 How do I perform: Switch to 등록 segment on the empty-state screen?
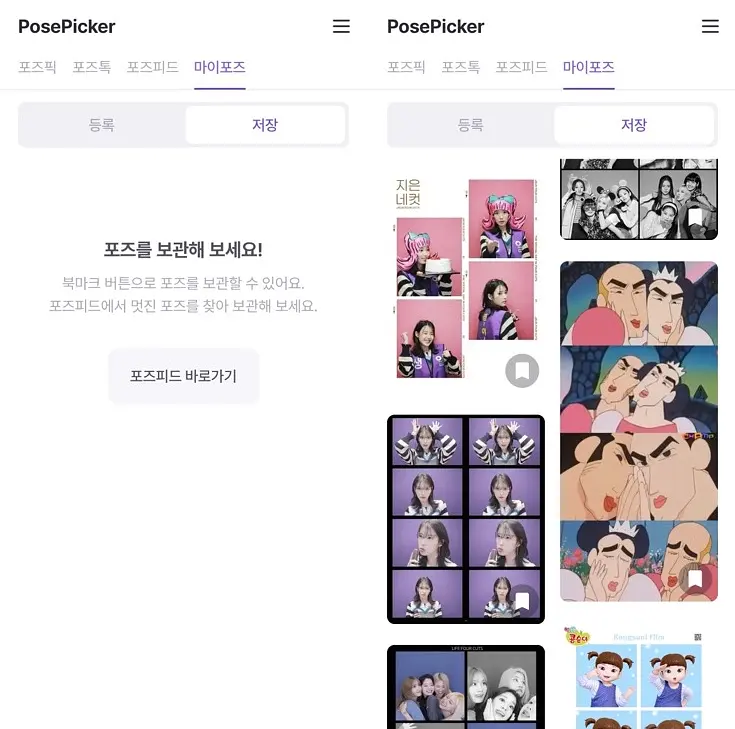coord(101,125)
